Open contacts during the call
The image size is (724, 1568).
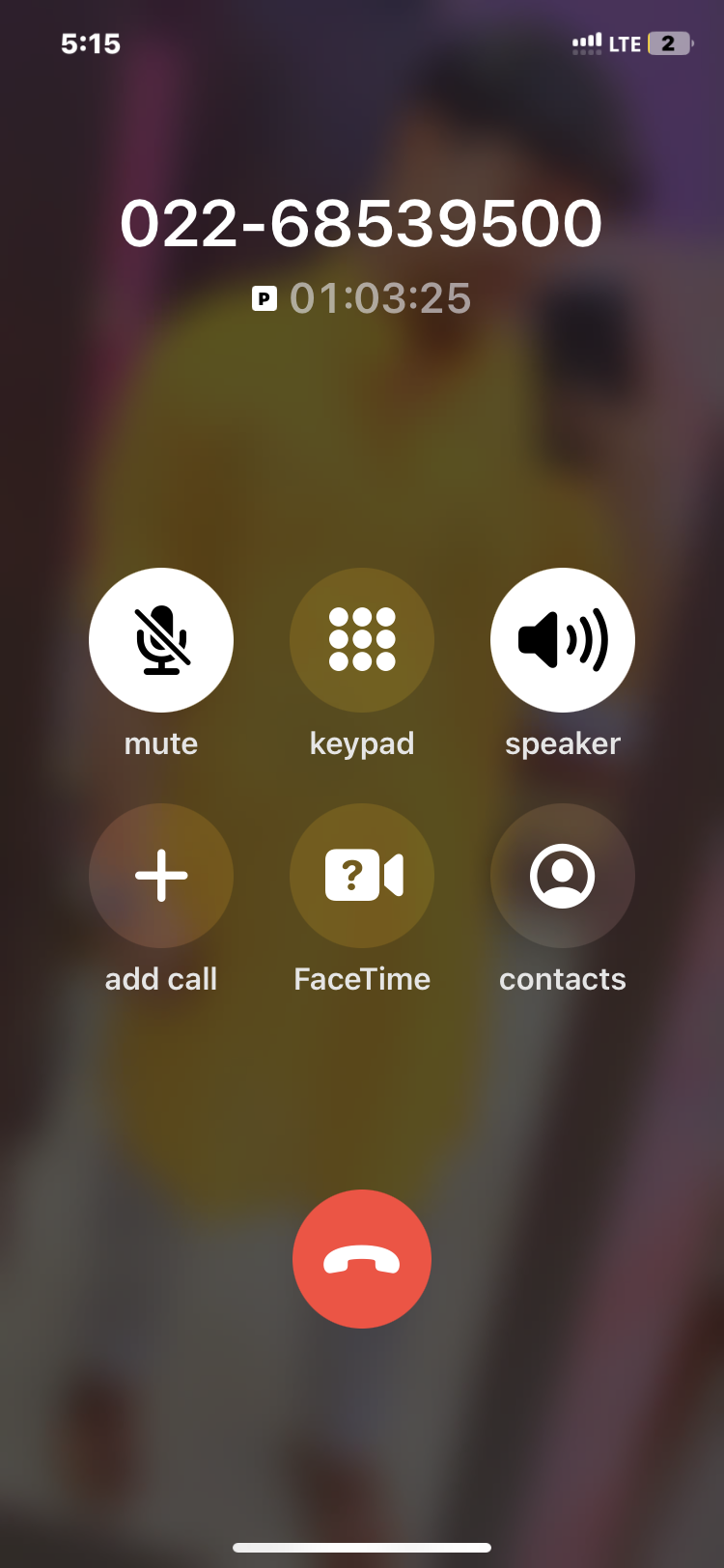coord(563,876)
